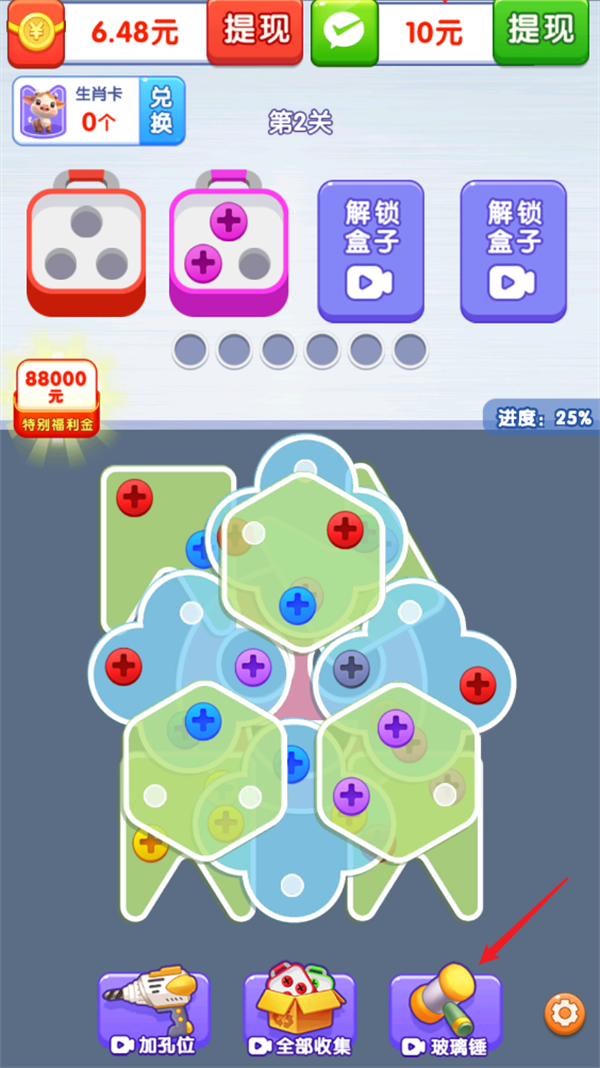Viewport: 600px width, 1068px height.
Task: Tap 兑换 on the 生肖卡 card
Action: pos(161,111)
